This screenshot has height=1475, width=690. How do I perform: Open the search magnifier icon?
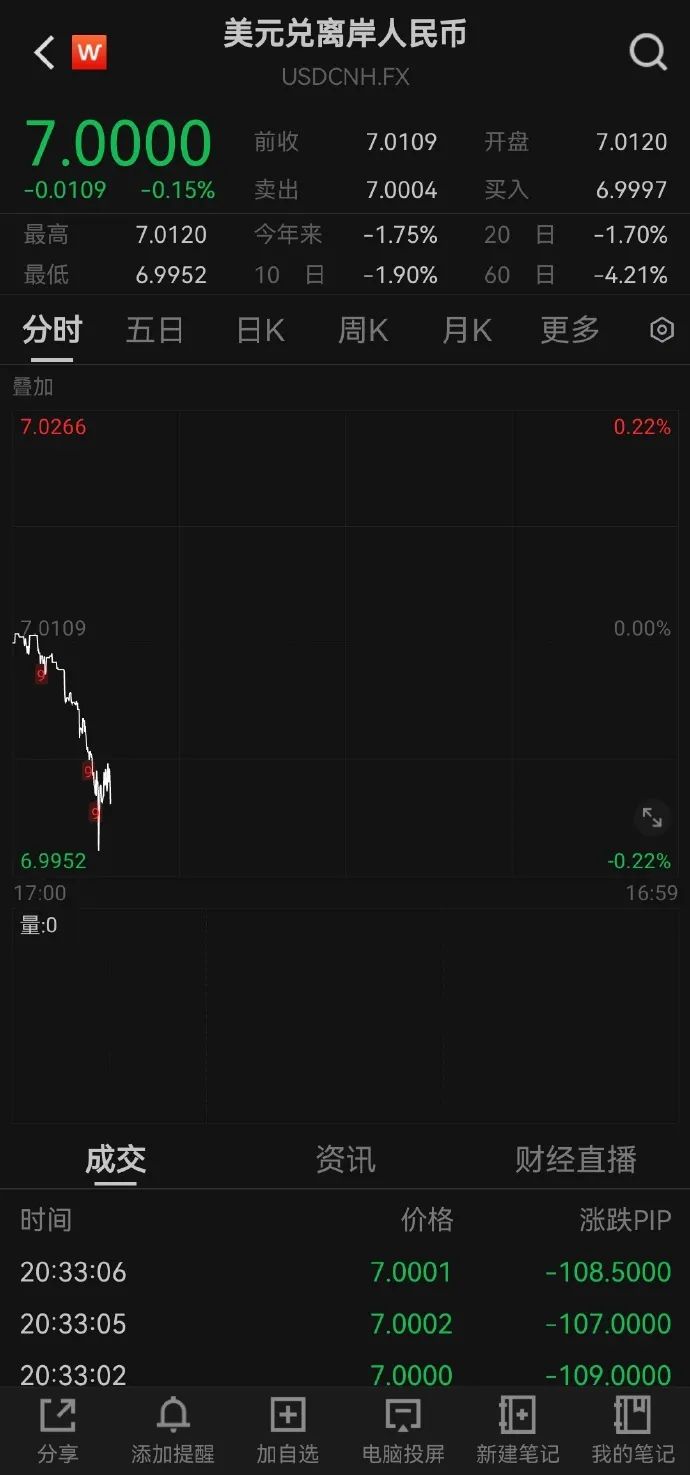pos(647,52)
